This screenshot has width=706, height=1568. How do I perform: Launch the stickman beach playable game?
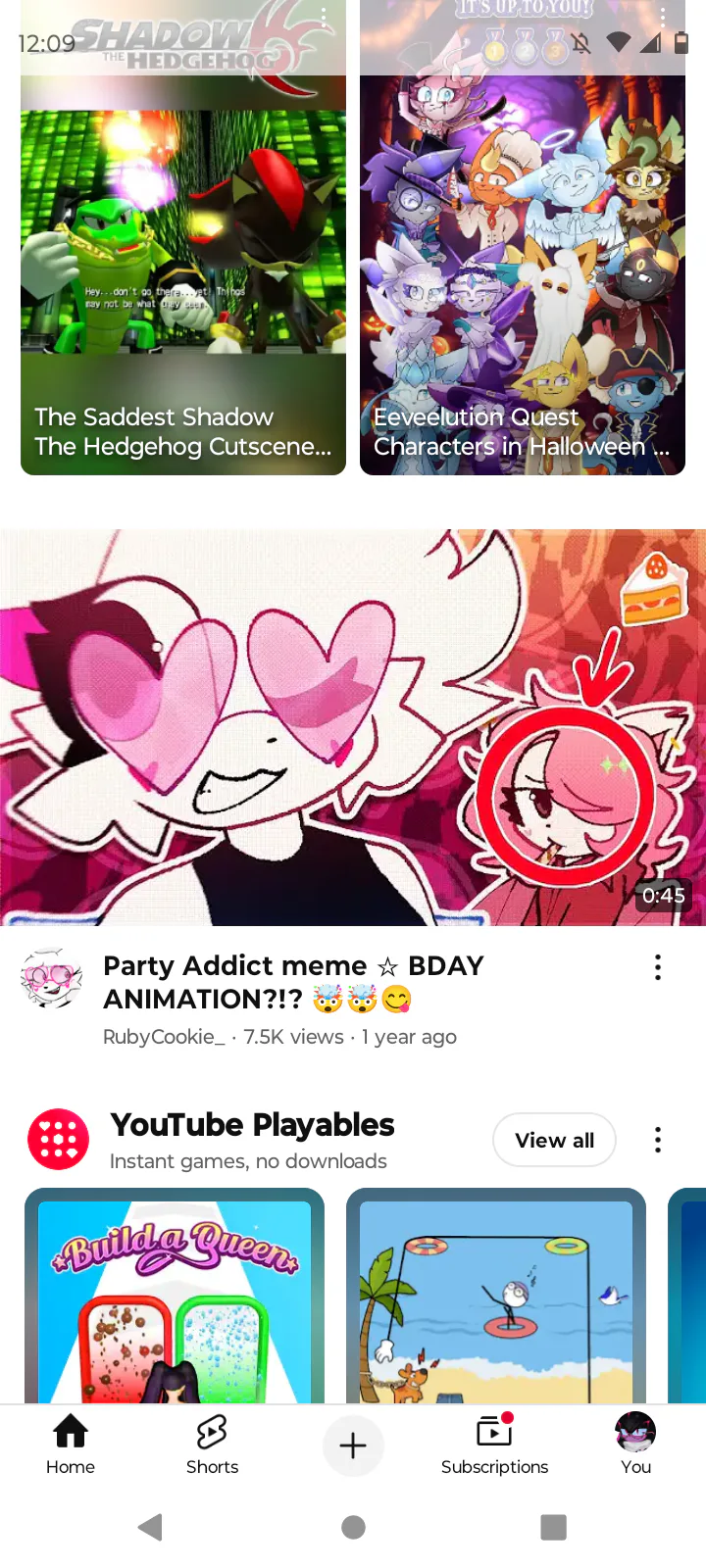coord(496,1296)
